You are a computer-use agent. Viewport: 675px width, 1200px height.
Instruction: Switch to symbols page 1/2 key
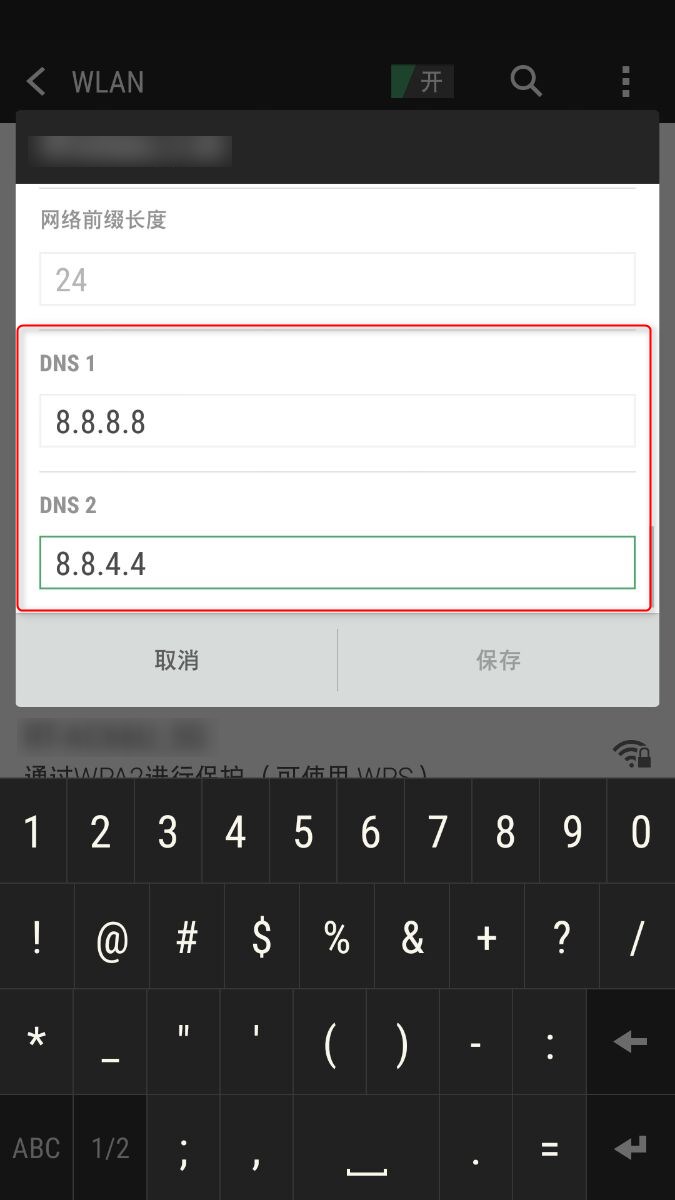(110, 1148)
